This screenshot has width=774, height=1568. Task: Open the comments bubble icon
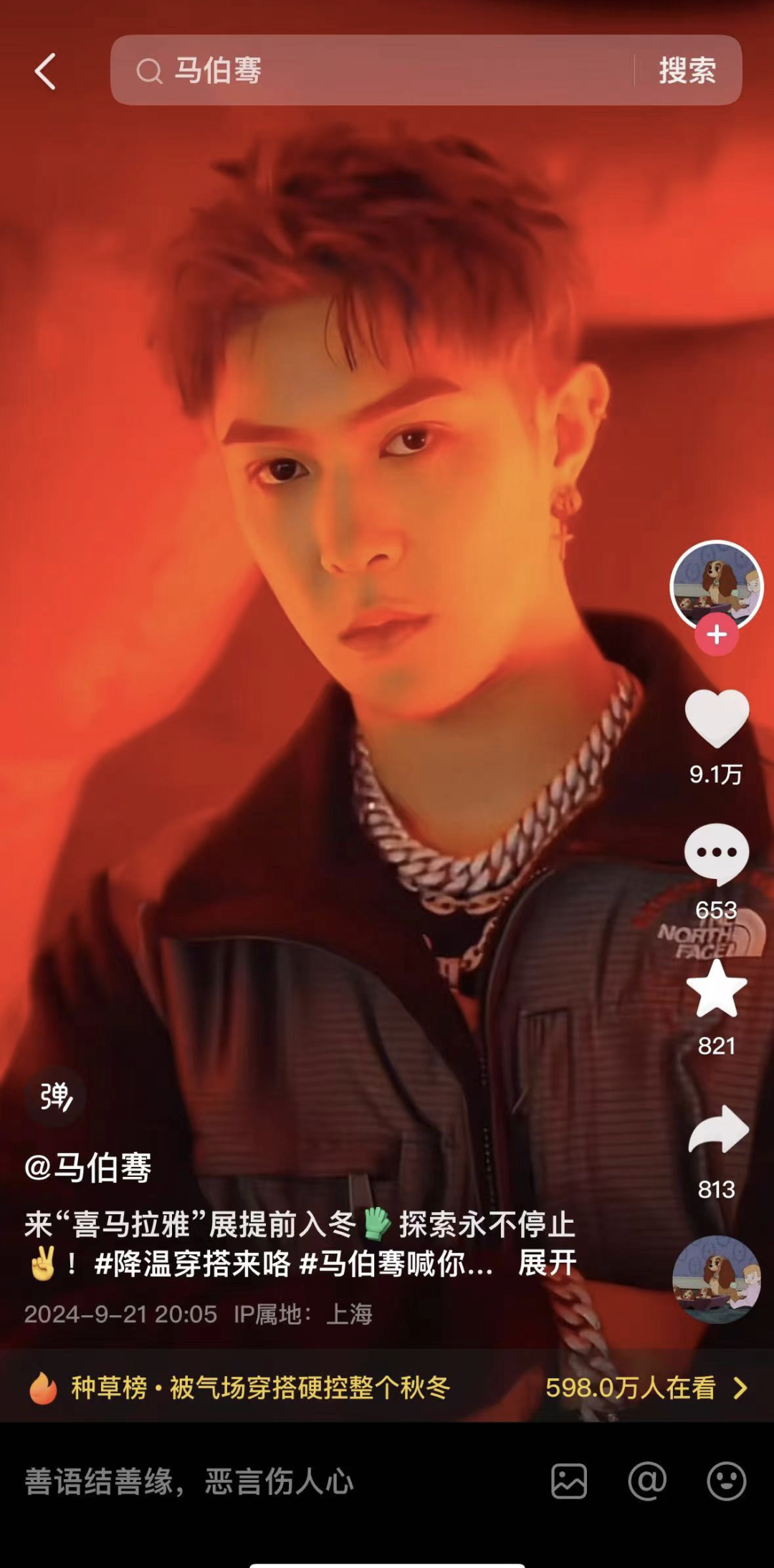[717, 853]
